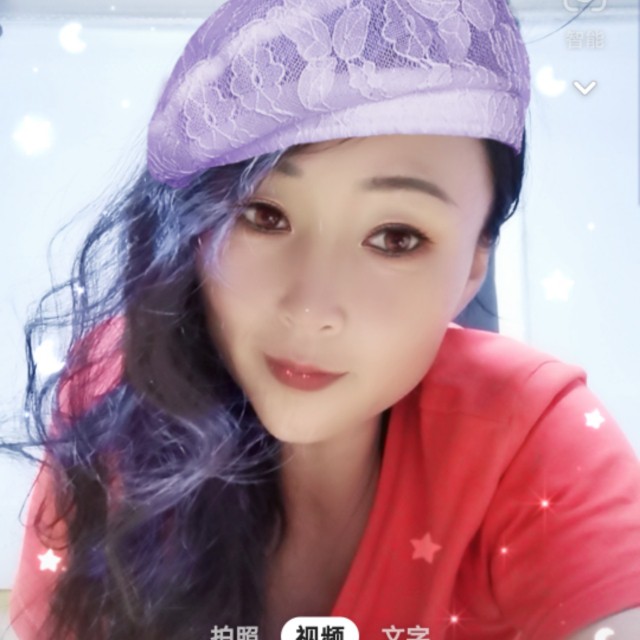Expand the side toolbar chevron
Viewport: 640px width, 640px height.
(x=585, y=88)
